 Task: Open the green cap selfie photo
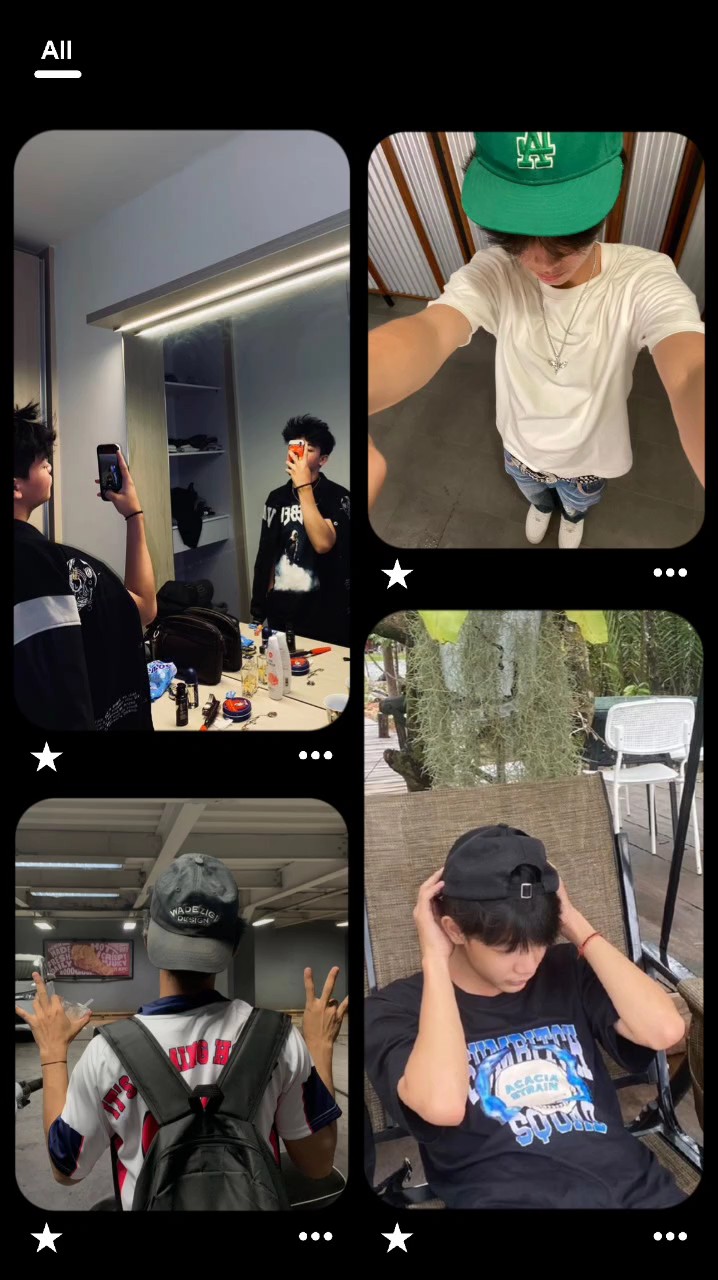point(536,340)
